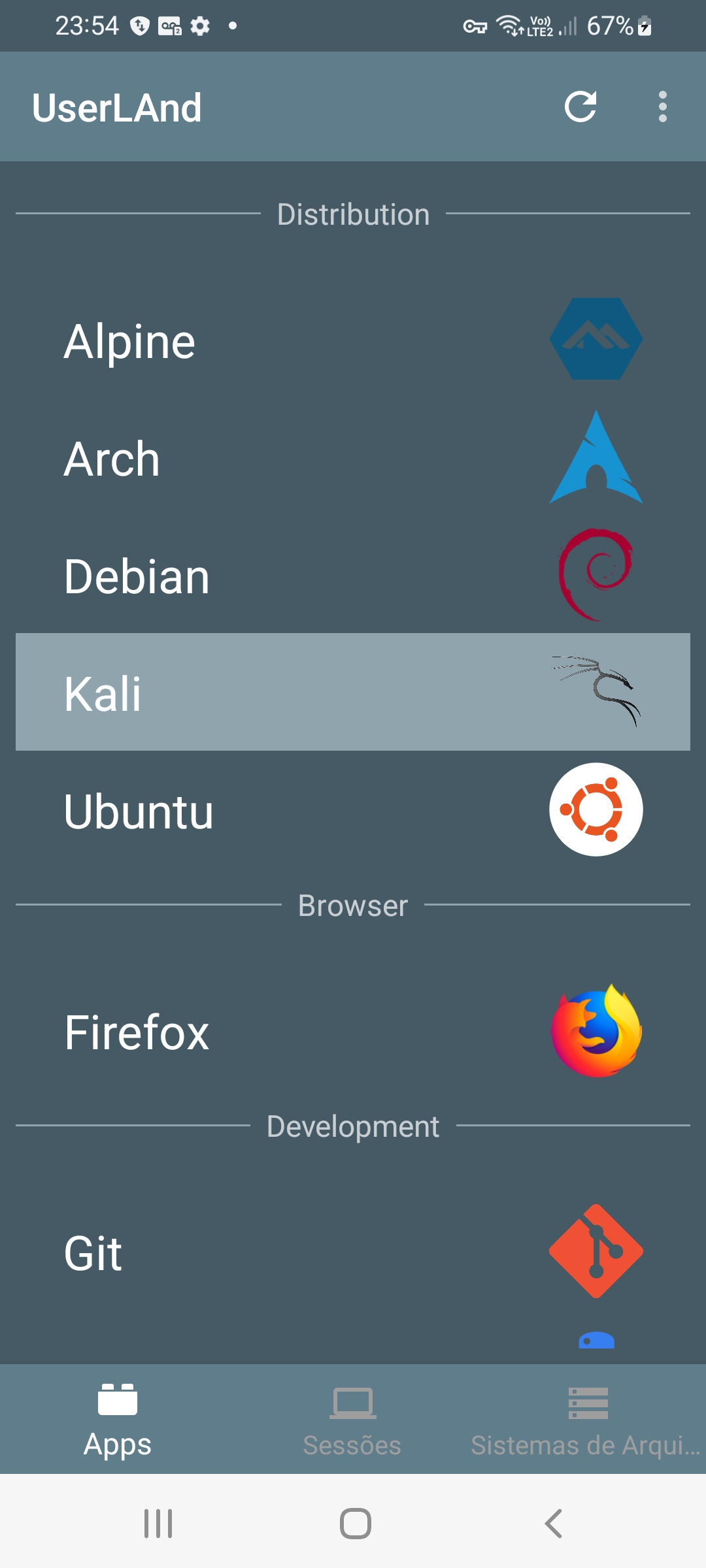Go to the phone's home screen
The image size is (706, 1568).
click(x=355, y=1524)
